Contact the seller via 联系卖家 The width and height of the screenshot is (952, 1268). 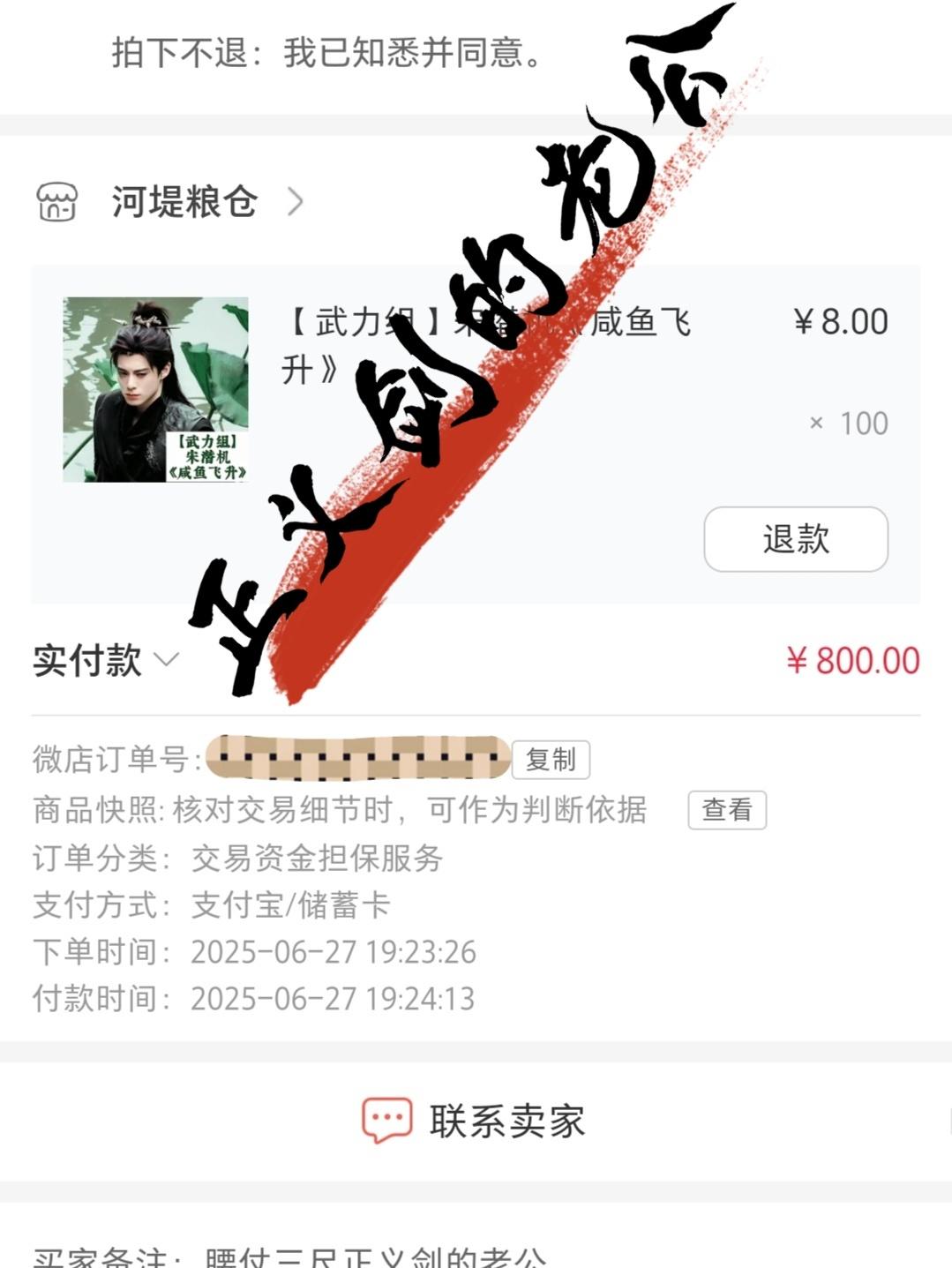coord(476,1121)
